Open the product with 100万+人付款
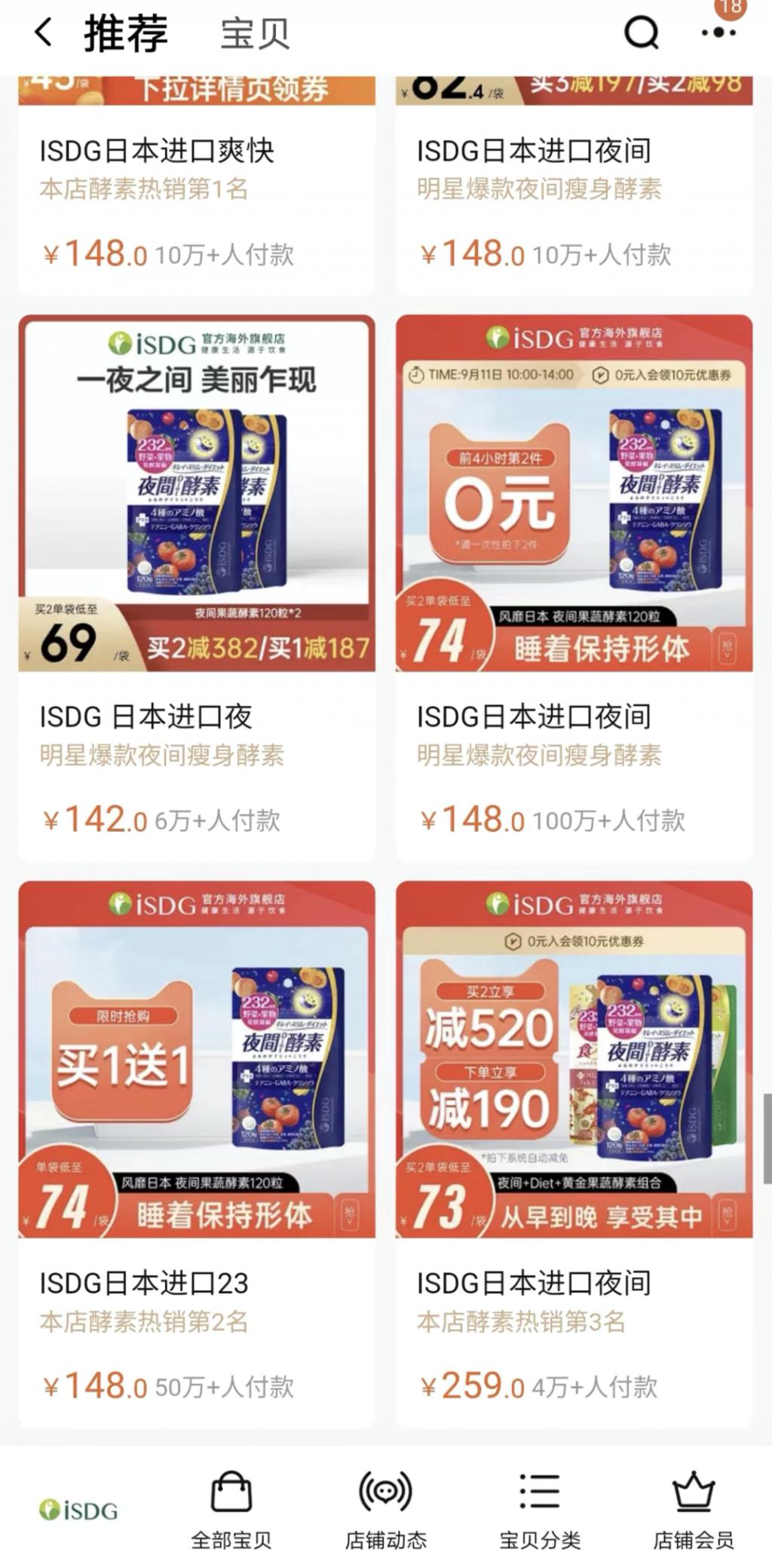The height and width of the screenshot is (1568, 772). (574, 588)
